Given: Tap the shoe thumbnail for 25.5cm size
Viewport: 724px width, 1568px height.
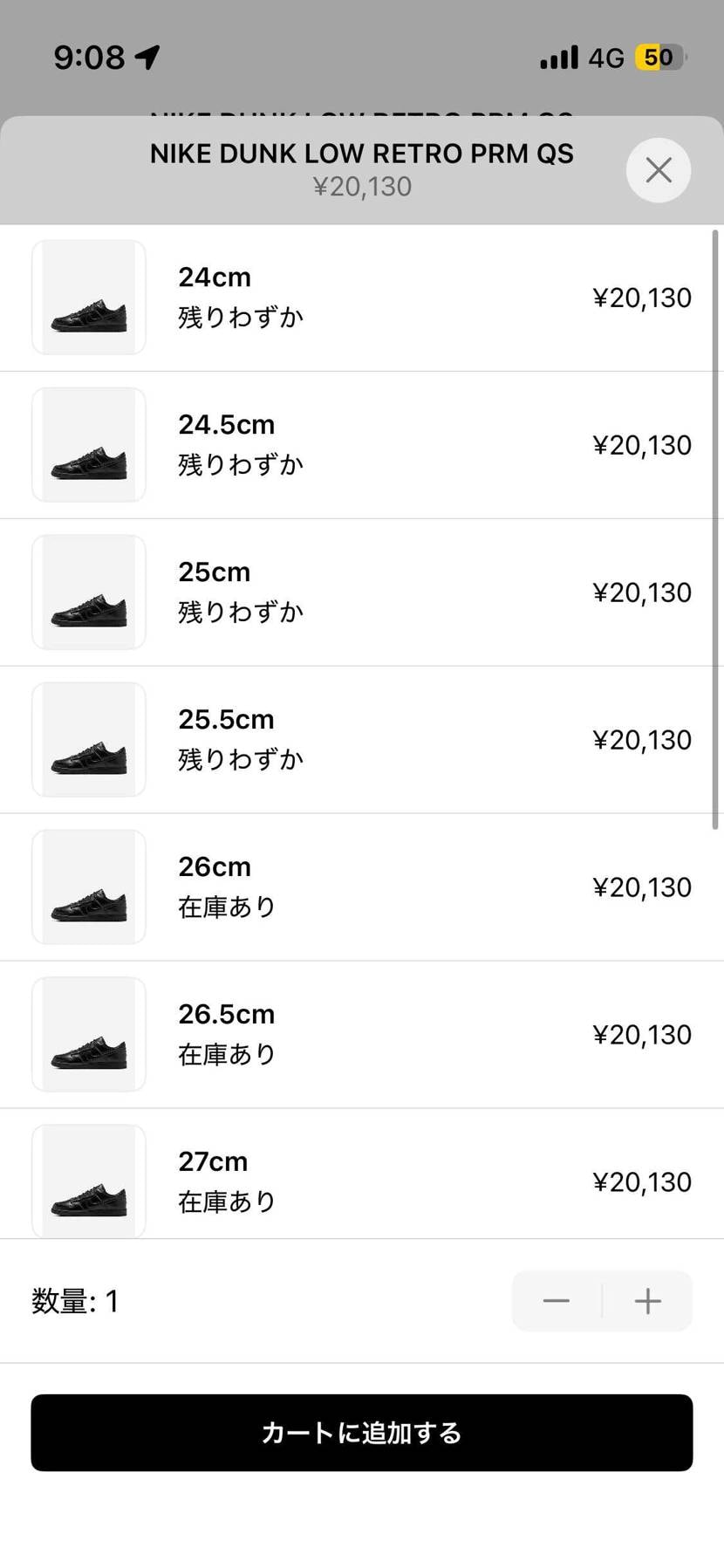Looking at the screenshot, I should click(x=88, y=739).
